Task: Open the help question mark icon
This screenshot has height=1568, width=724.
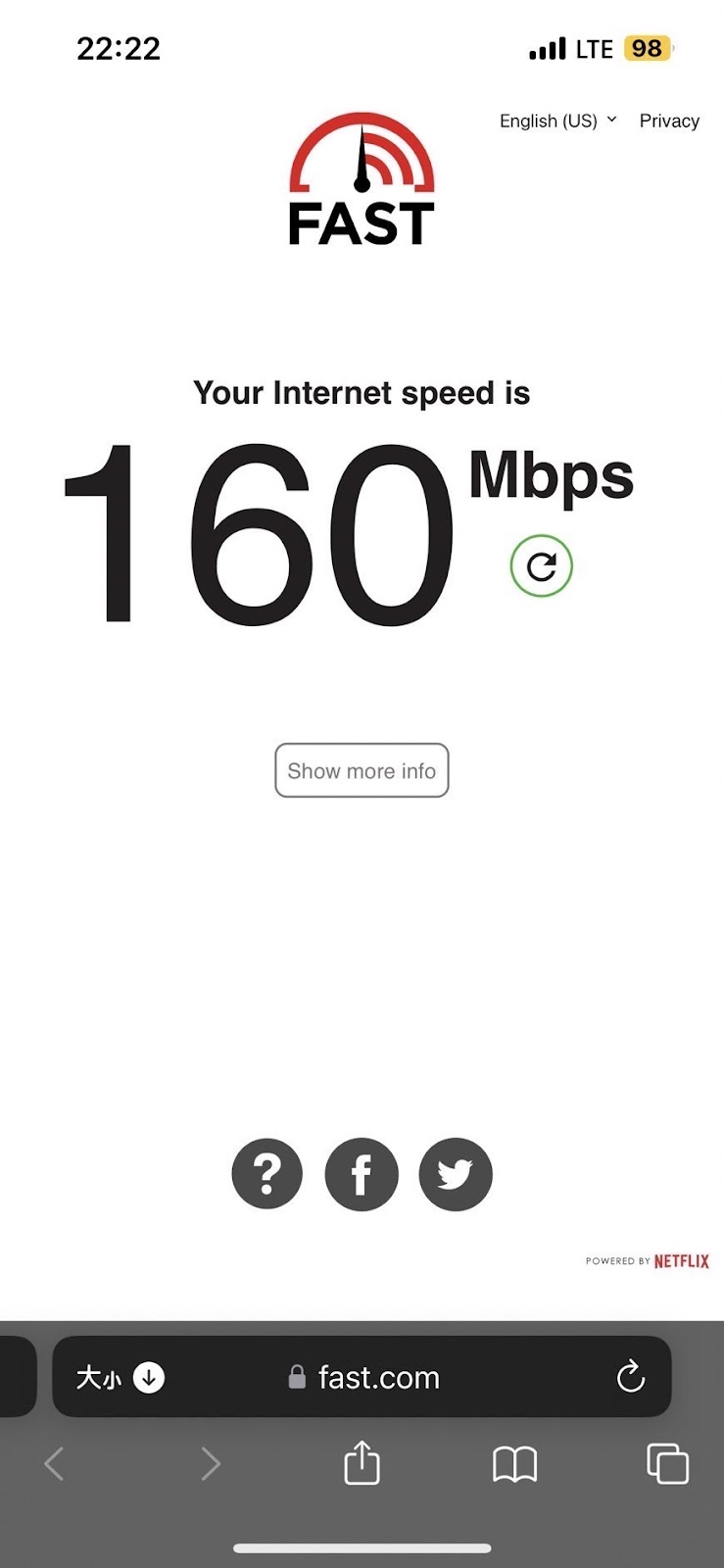Action: pos(267,1174)
